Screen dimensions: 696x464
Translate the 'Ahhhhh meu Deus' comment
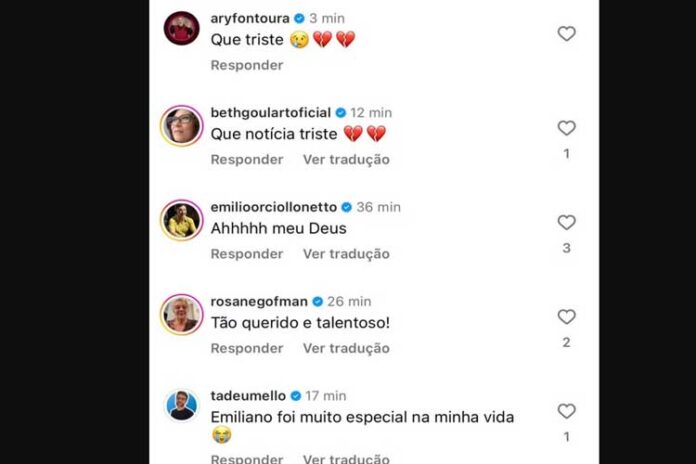346,254
